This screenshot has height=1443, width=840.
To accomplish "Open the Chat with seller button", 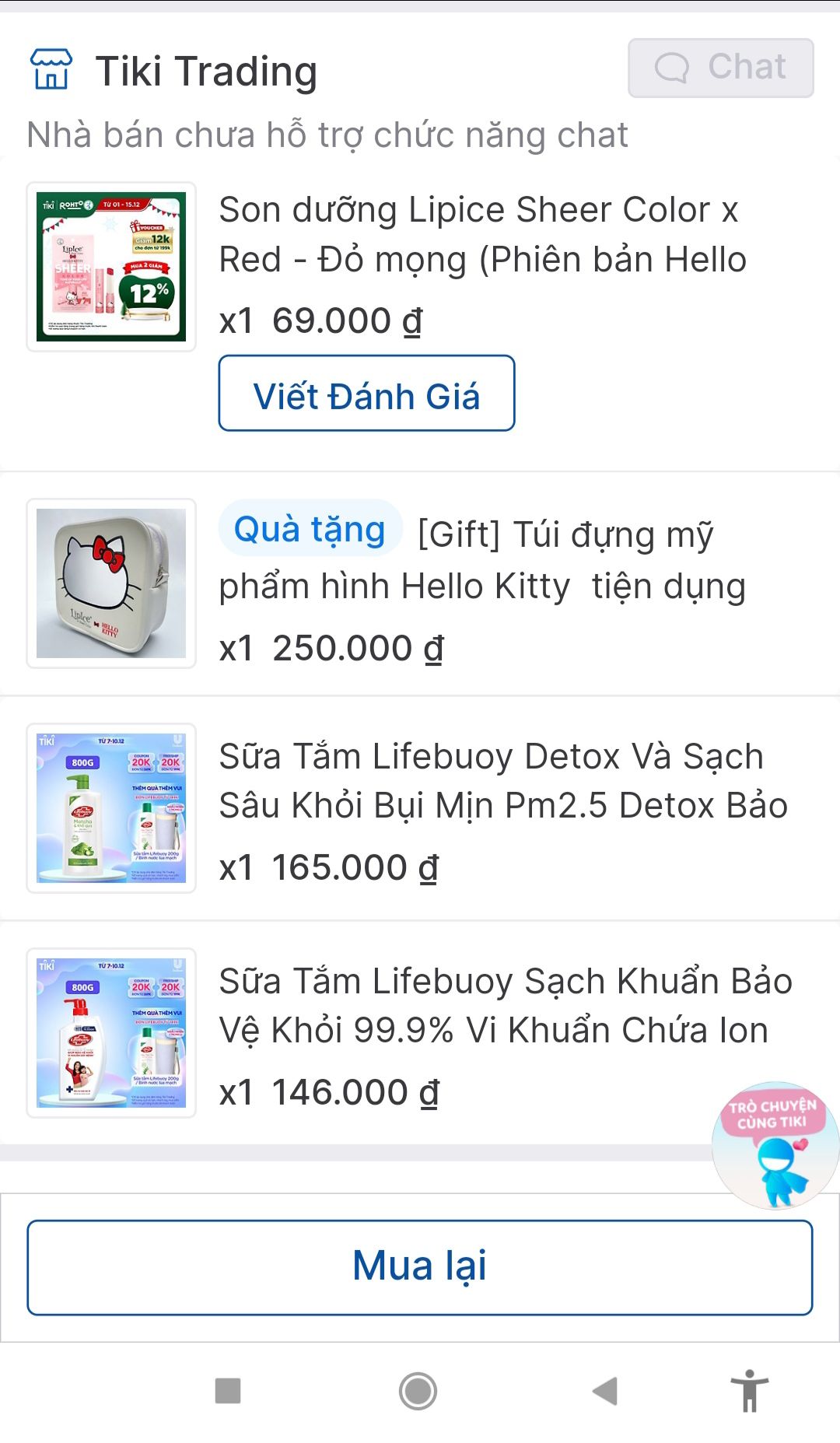I will pos(719,68).
